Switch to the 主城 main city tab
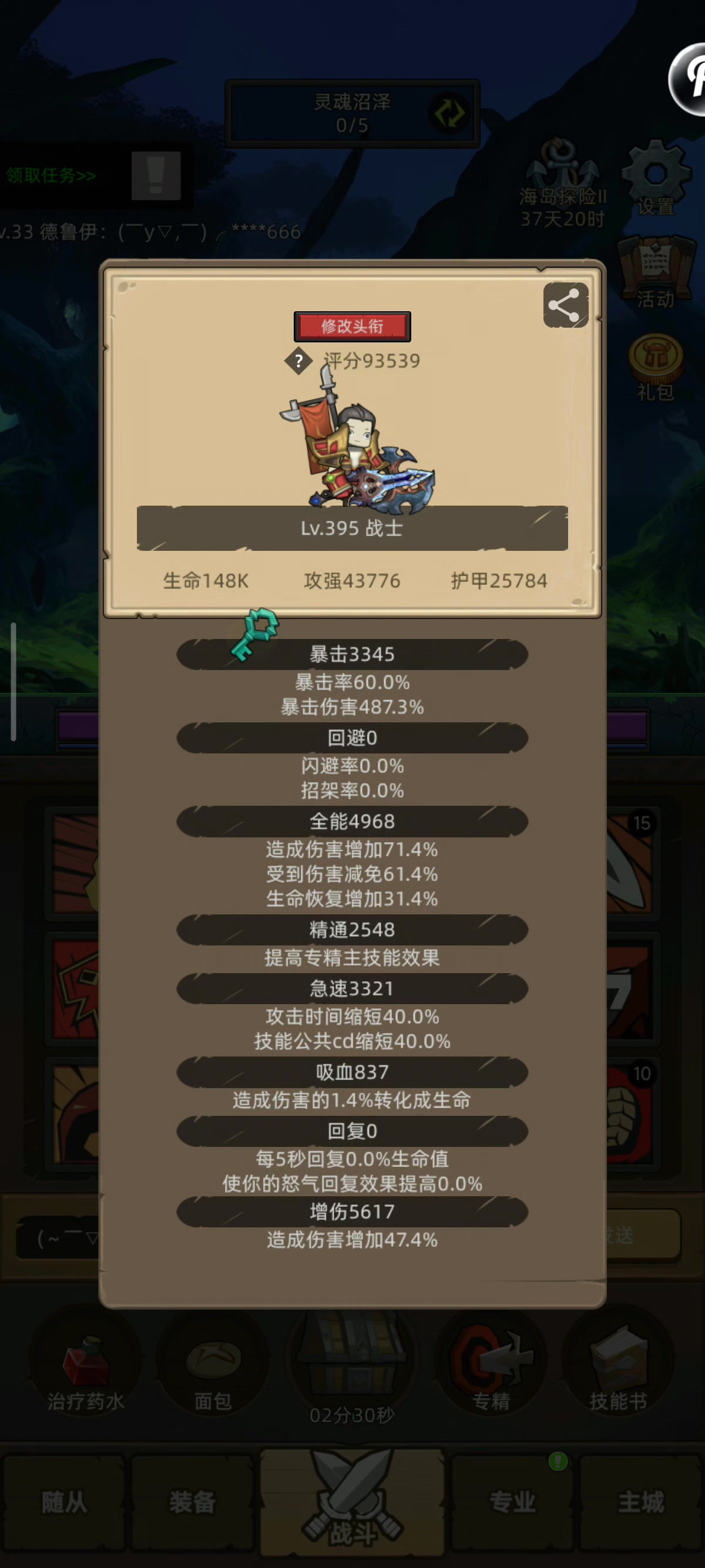Screen dimensions: 705x1568 [x=640, y=1502]
